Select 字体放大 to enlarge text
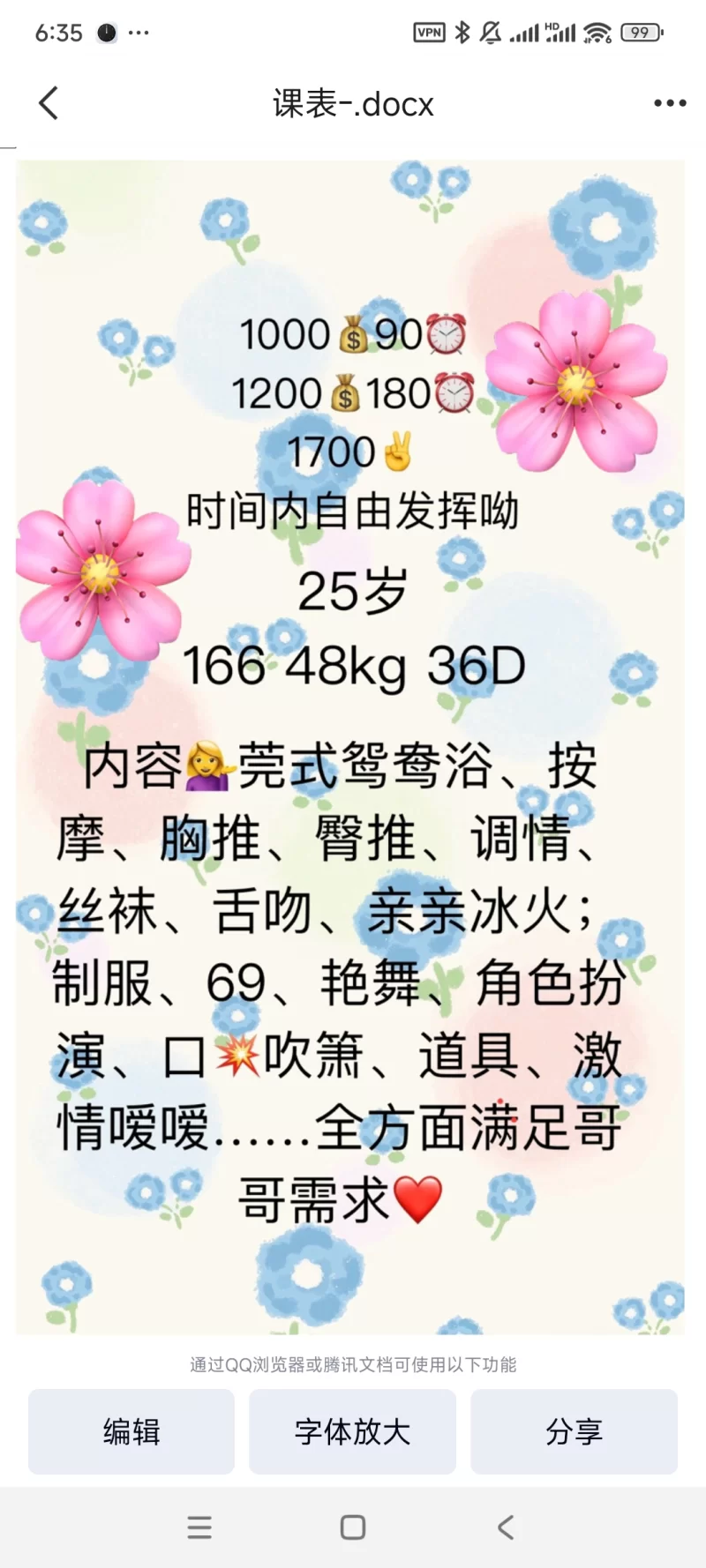This screenshot has height=1568, width=706. coord(352,1431)
